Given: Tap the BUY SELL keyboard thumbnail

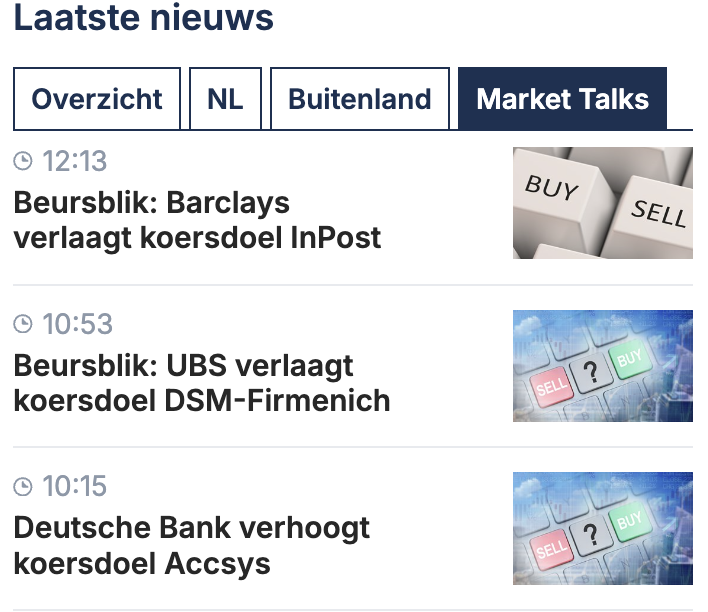Looking at the screenshot, I should click(x=602, y=203).
